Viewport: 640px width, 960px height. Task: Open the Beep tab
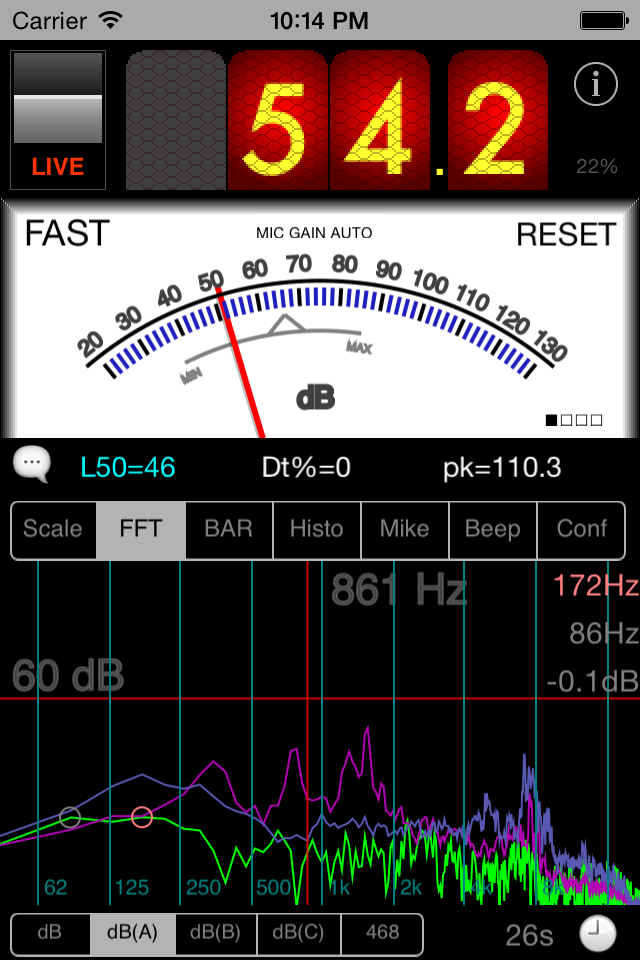492,529
